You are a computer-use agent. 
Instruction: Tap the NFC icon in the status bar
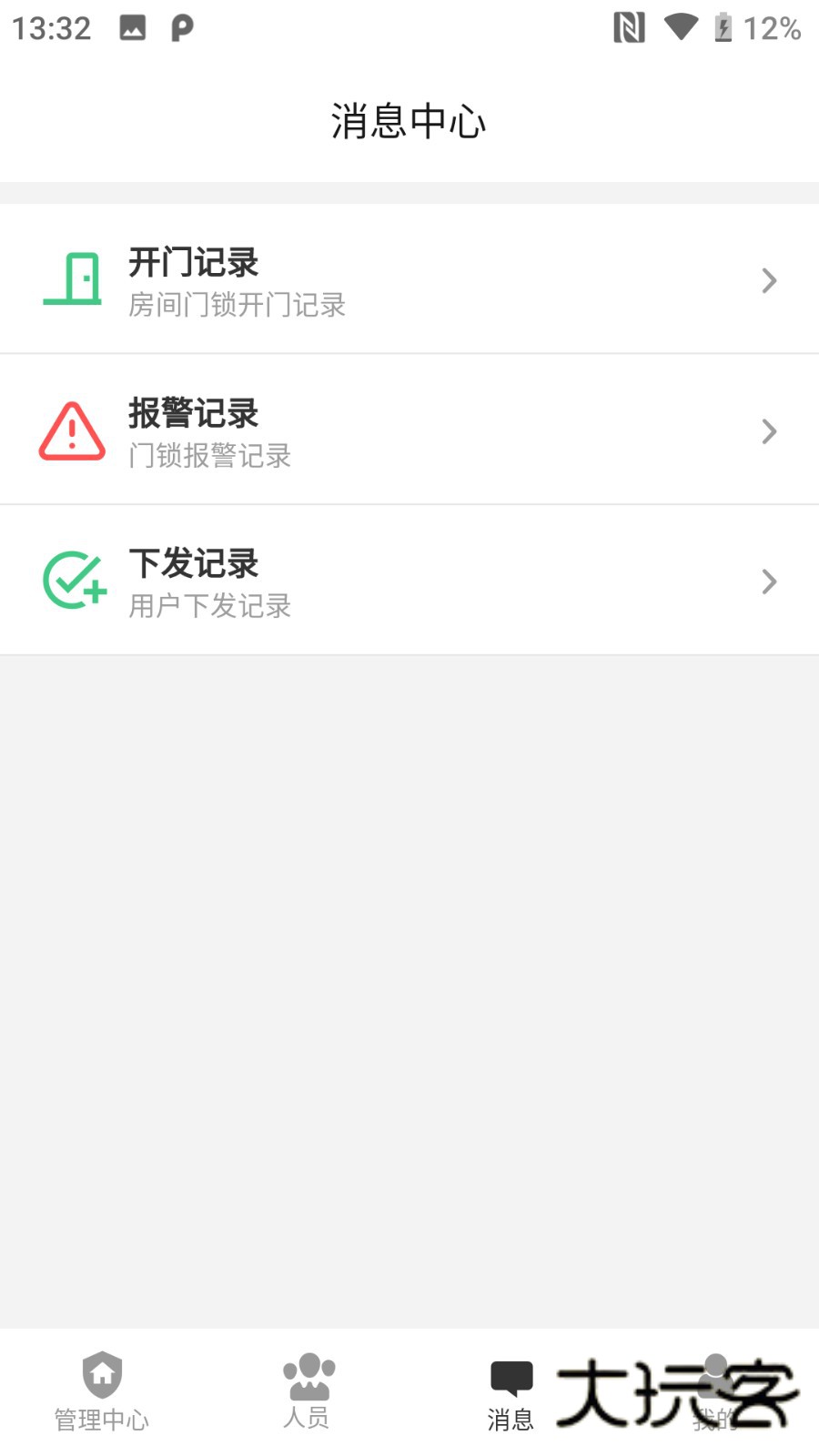point(629,27)
